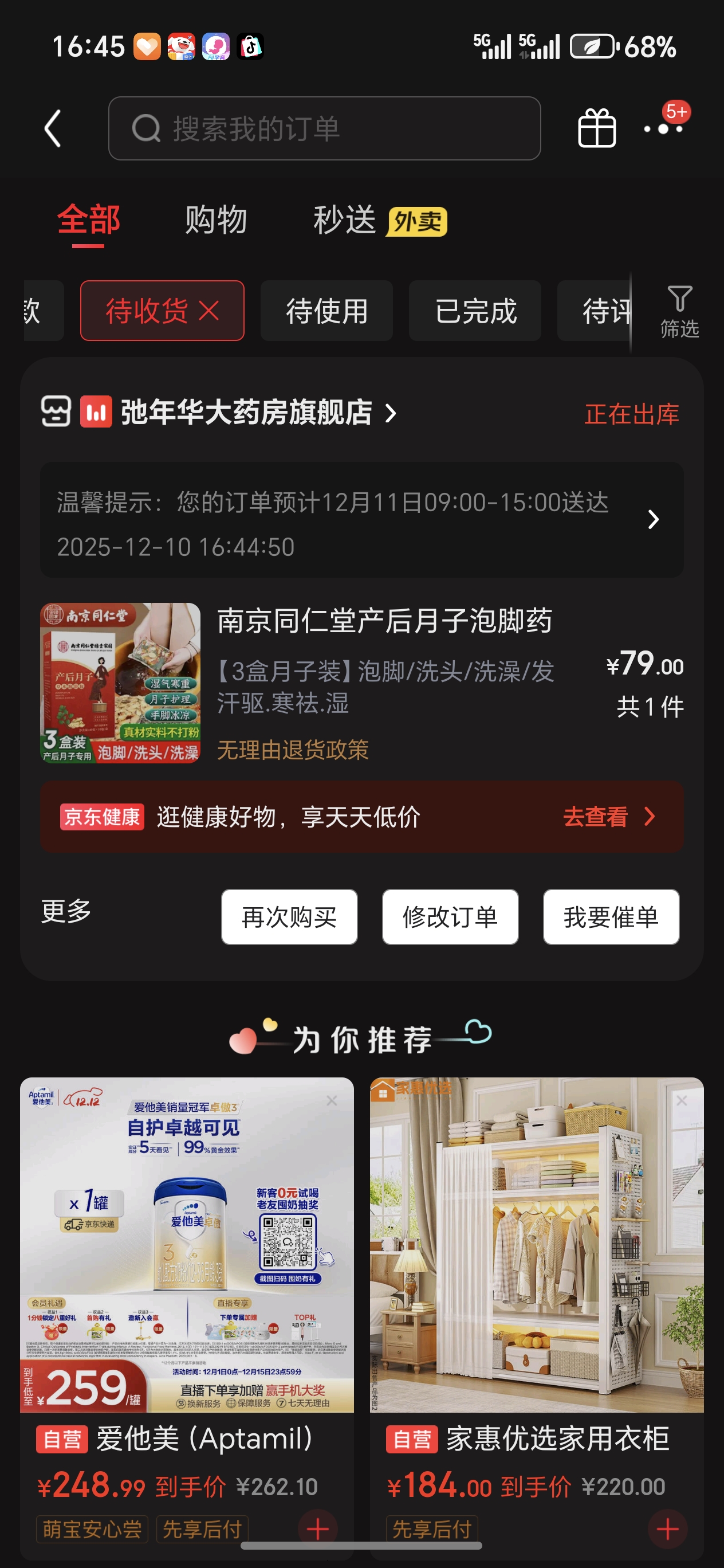Open the red JD shop logo icon
The image size is (724, 1568).
click(96, 413)
